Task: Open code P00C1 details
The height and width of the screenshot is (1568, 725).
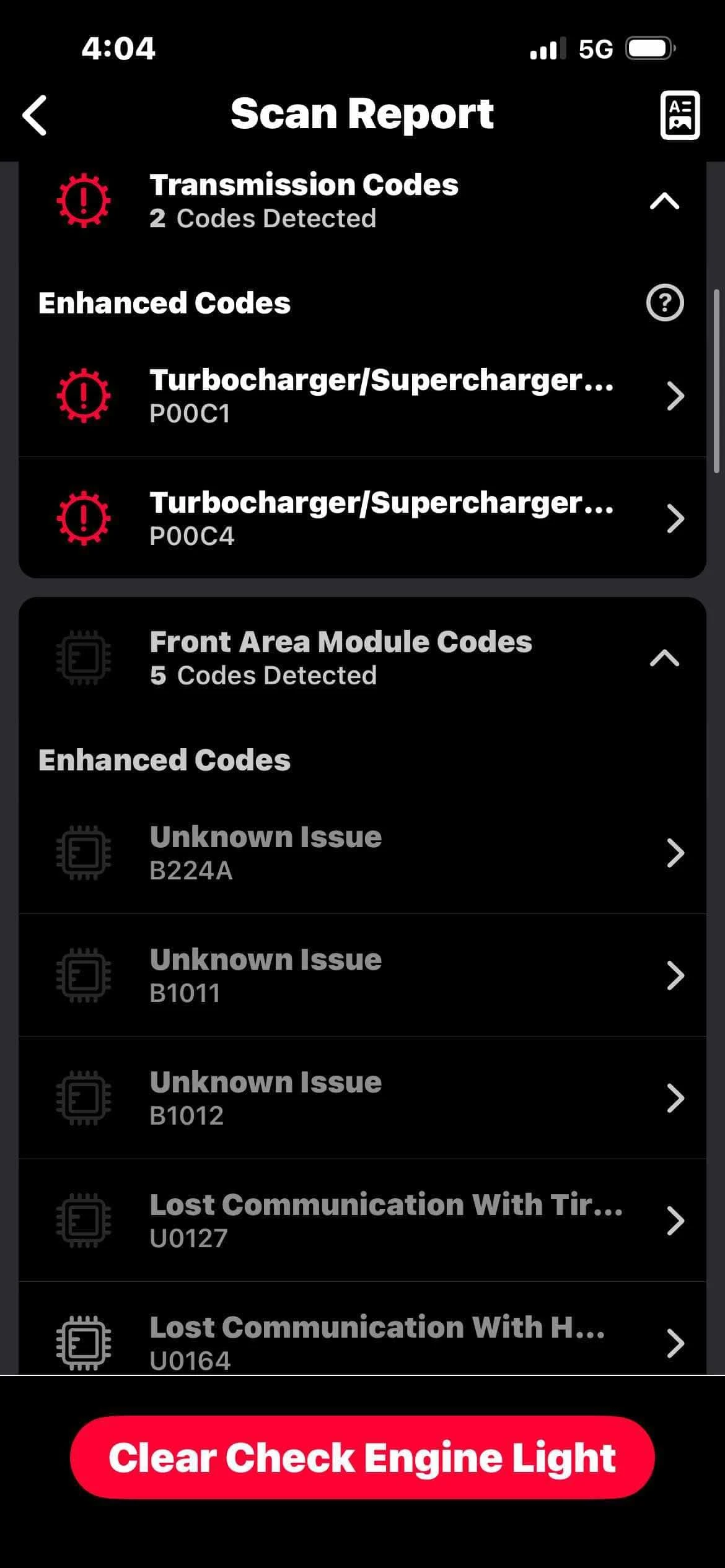Action: (362, 396)
